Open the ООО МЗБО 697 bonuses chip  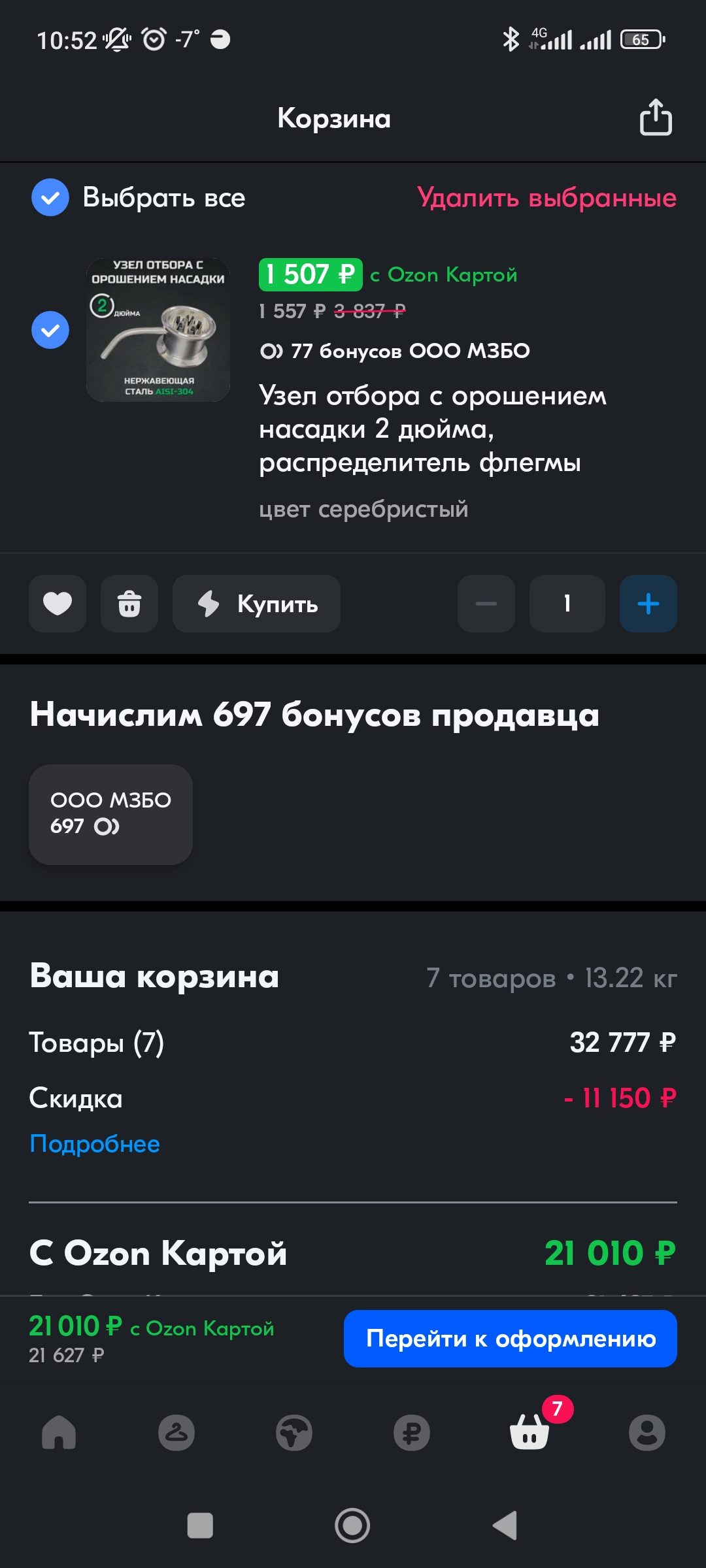[110, 814]
